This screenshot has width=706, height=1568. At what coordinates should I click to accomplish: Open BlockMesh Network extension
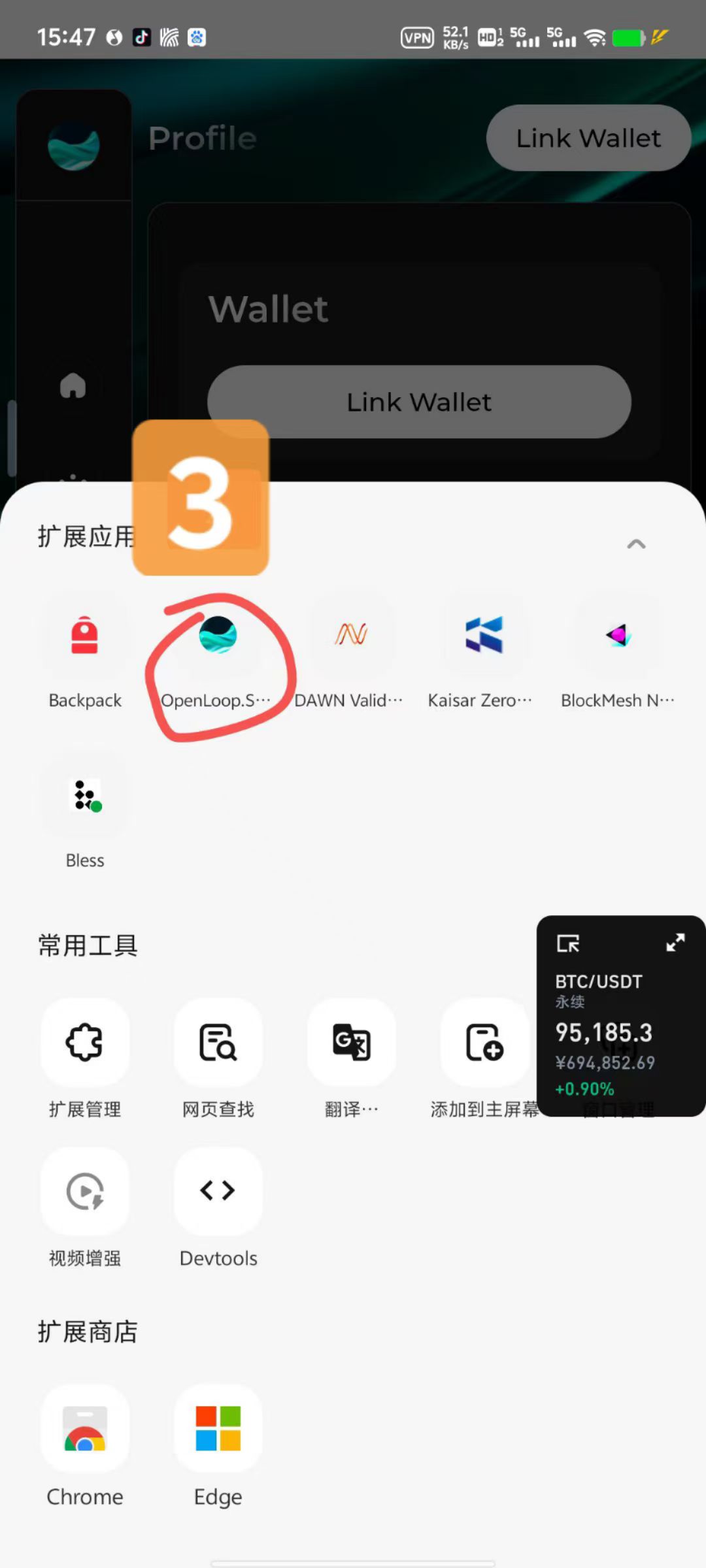618,636
